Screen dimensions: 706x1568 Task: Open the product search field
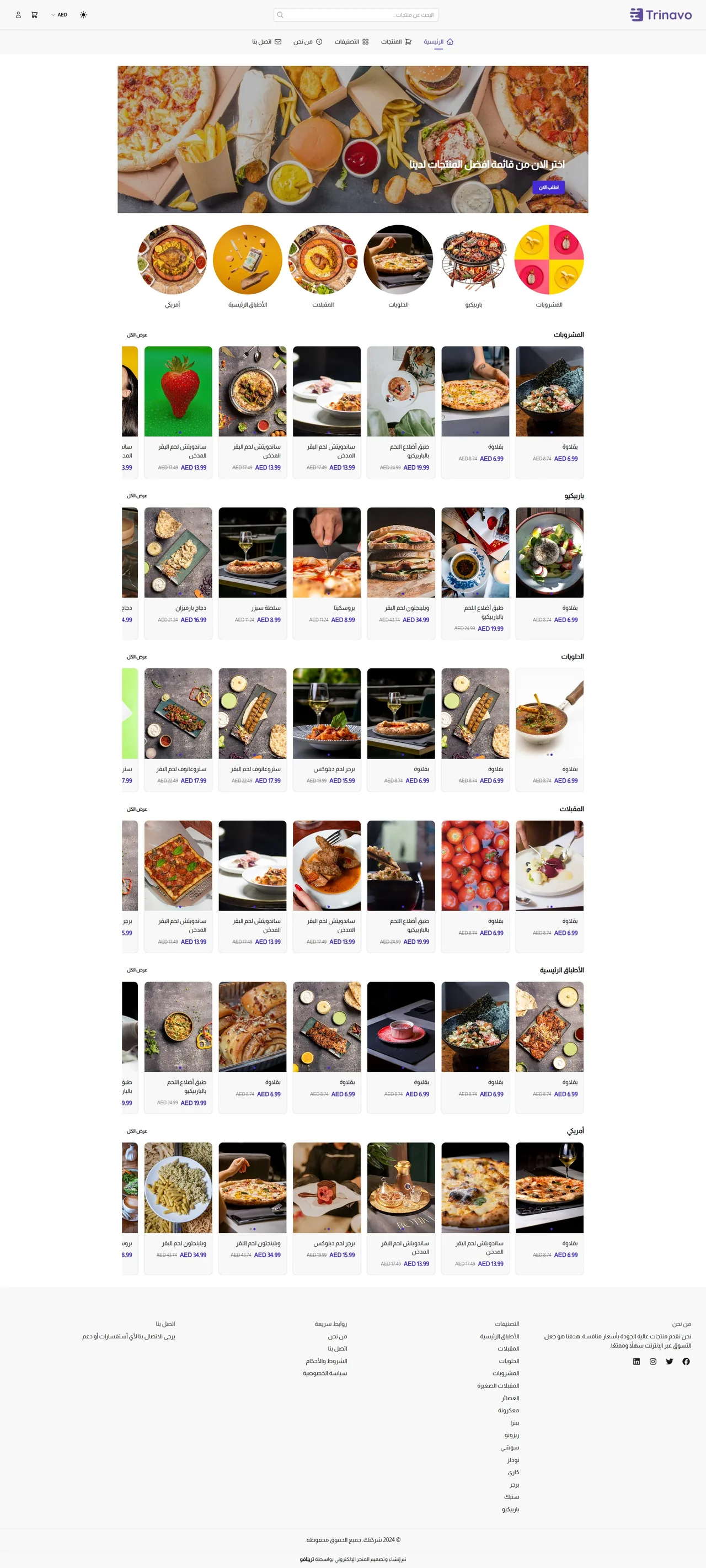tap(356, 14)
